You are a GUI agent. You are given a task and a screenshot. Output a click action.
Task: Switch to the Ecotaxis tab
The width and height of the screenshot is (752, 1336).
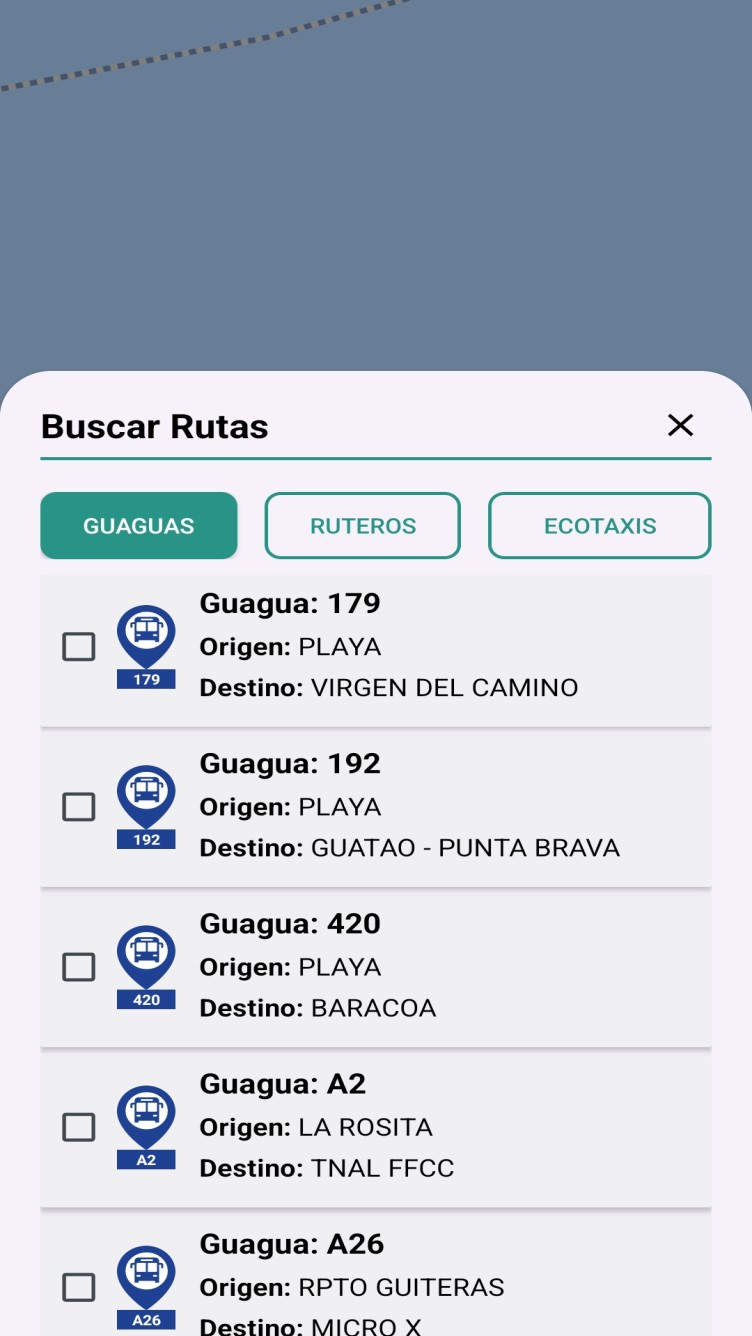click(599, 526)
